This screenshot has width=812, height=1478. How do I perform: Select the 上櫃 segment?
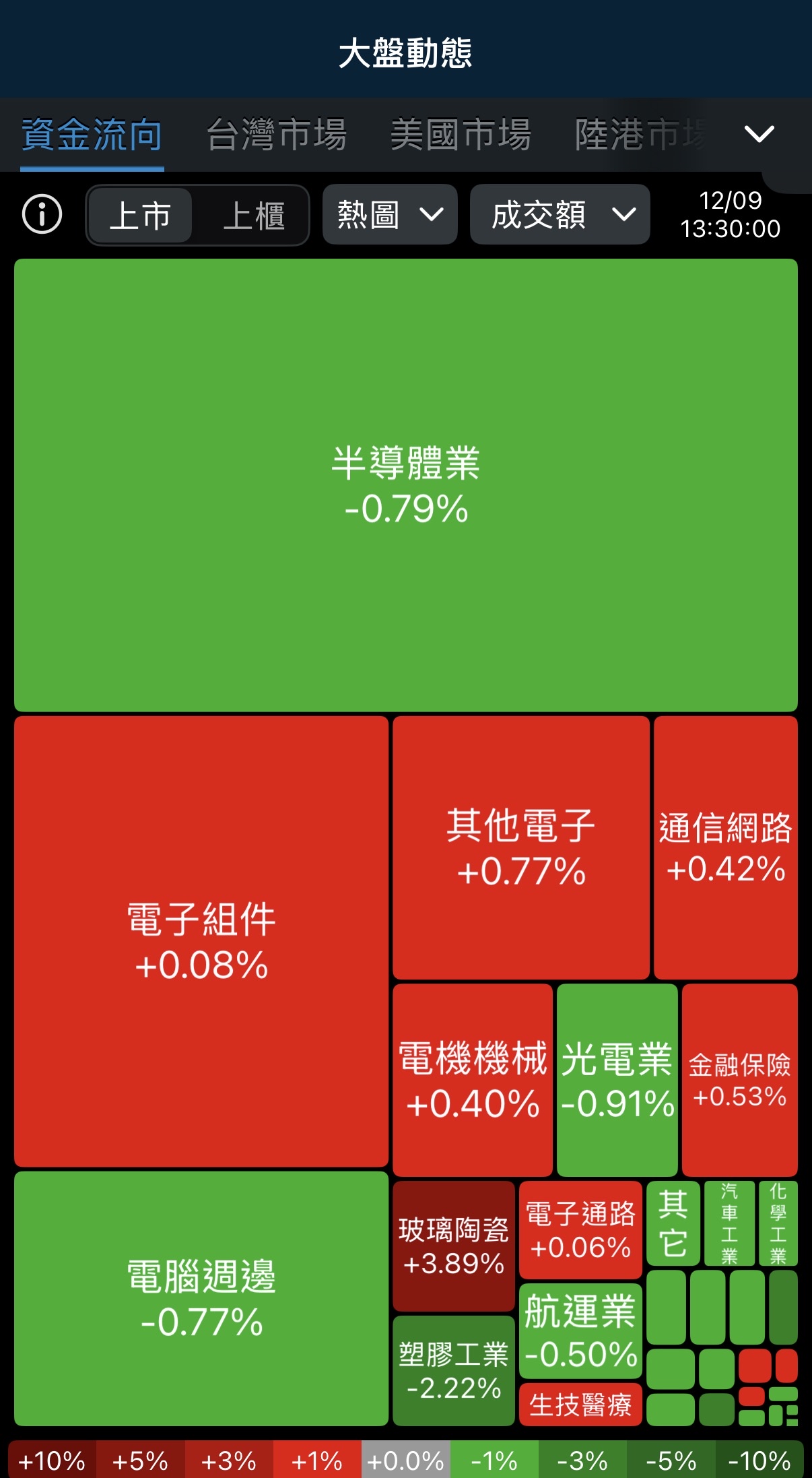[x=254, y=216]
